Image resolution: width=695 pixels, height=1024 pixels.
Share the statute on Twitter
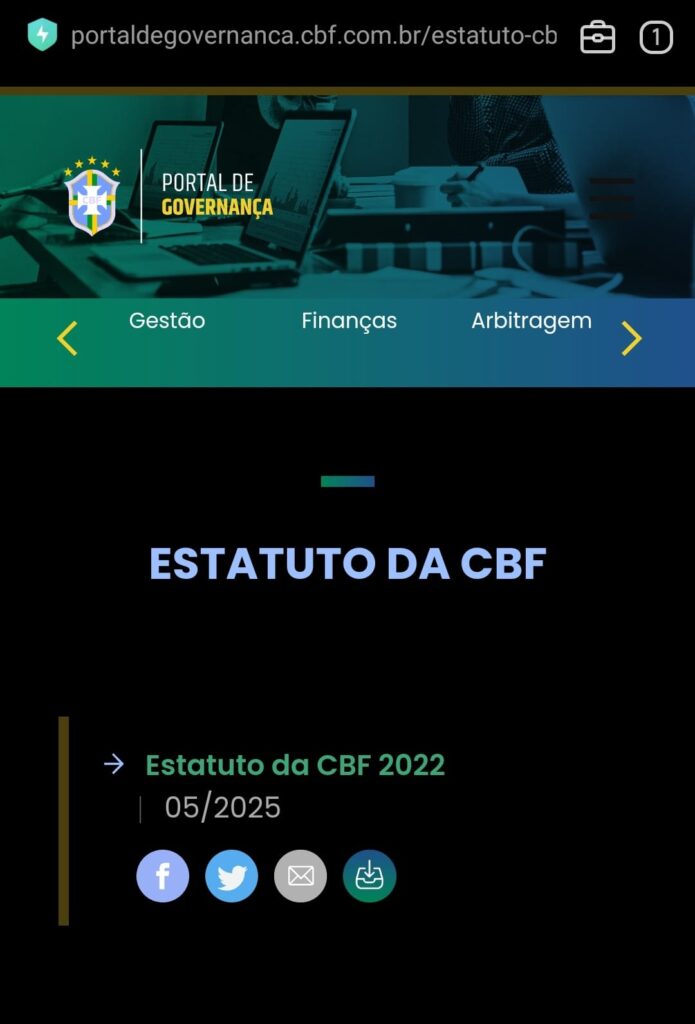pos(232,877)
